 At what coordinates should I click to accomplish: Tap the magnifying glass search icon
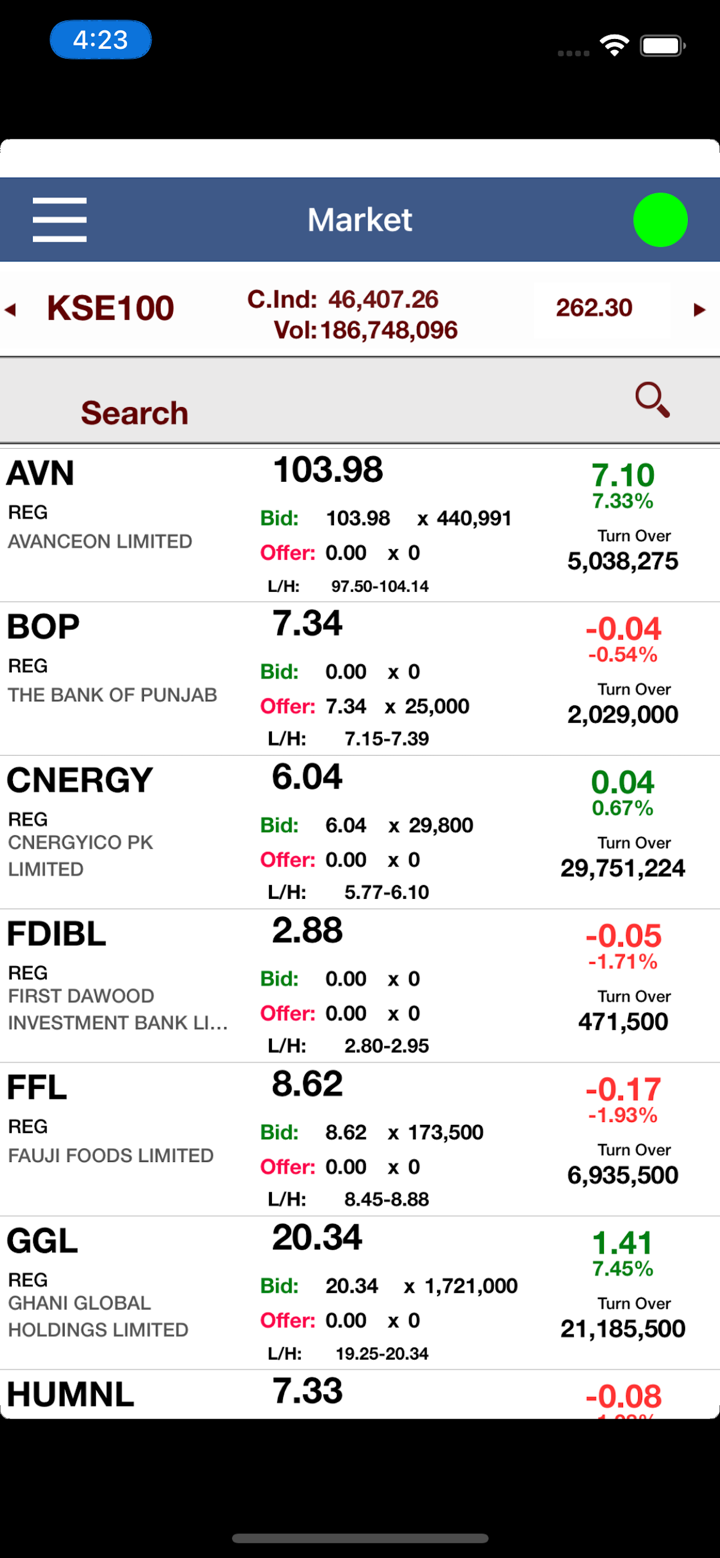pos(652,400)
